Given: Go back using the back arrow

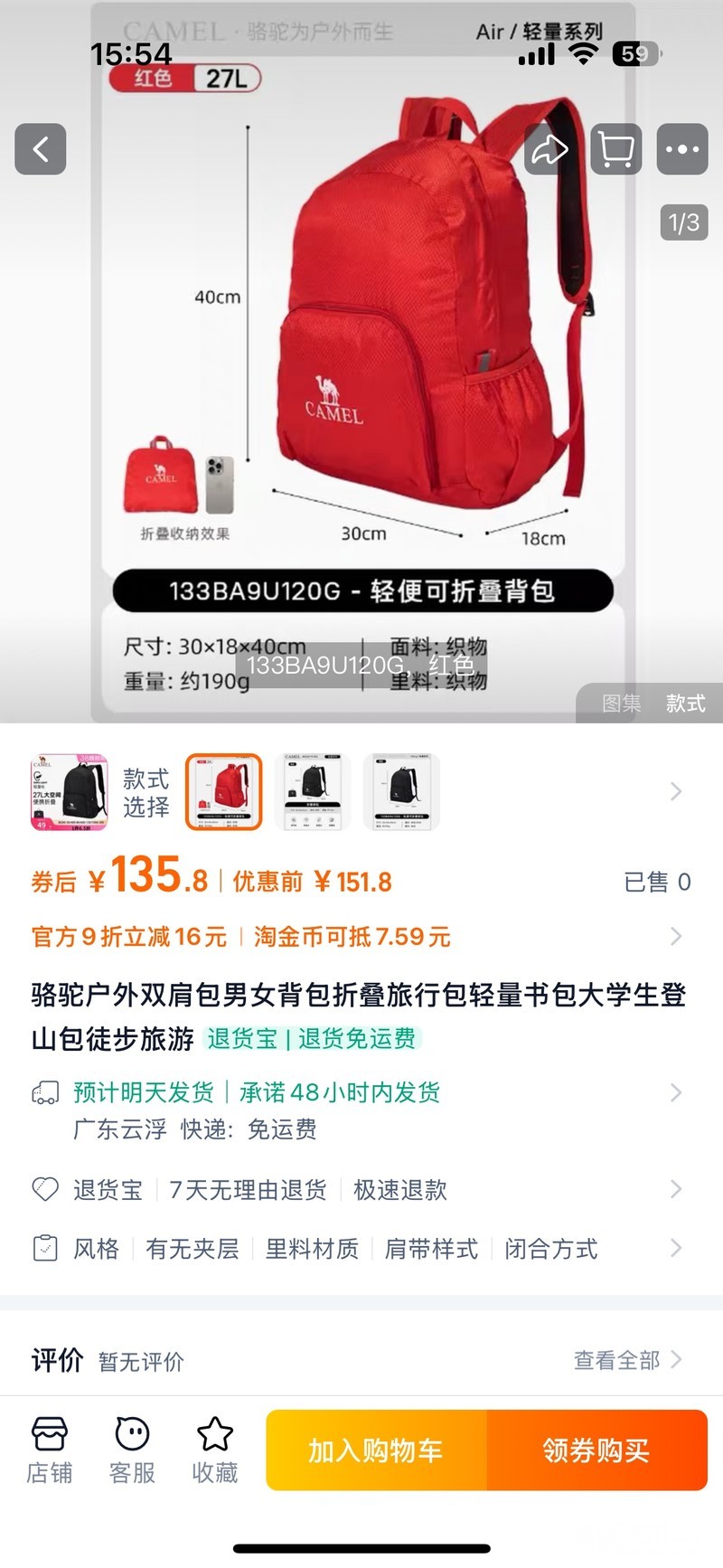Looking at the screenshot, I should [41, 149].
